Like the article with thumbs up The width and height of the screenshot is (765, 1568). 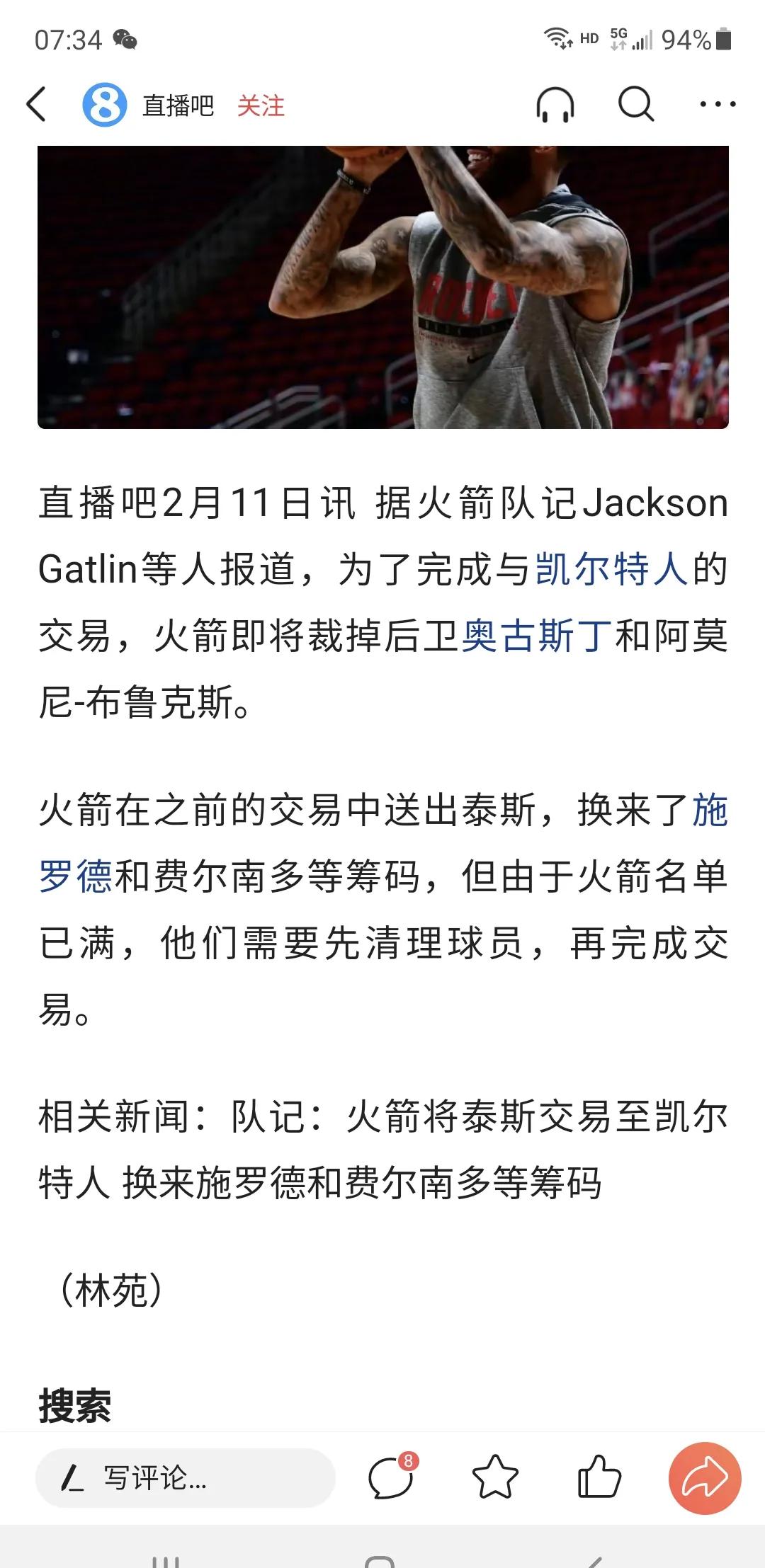[x=599, y=1477]
